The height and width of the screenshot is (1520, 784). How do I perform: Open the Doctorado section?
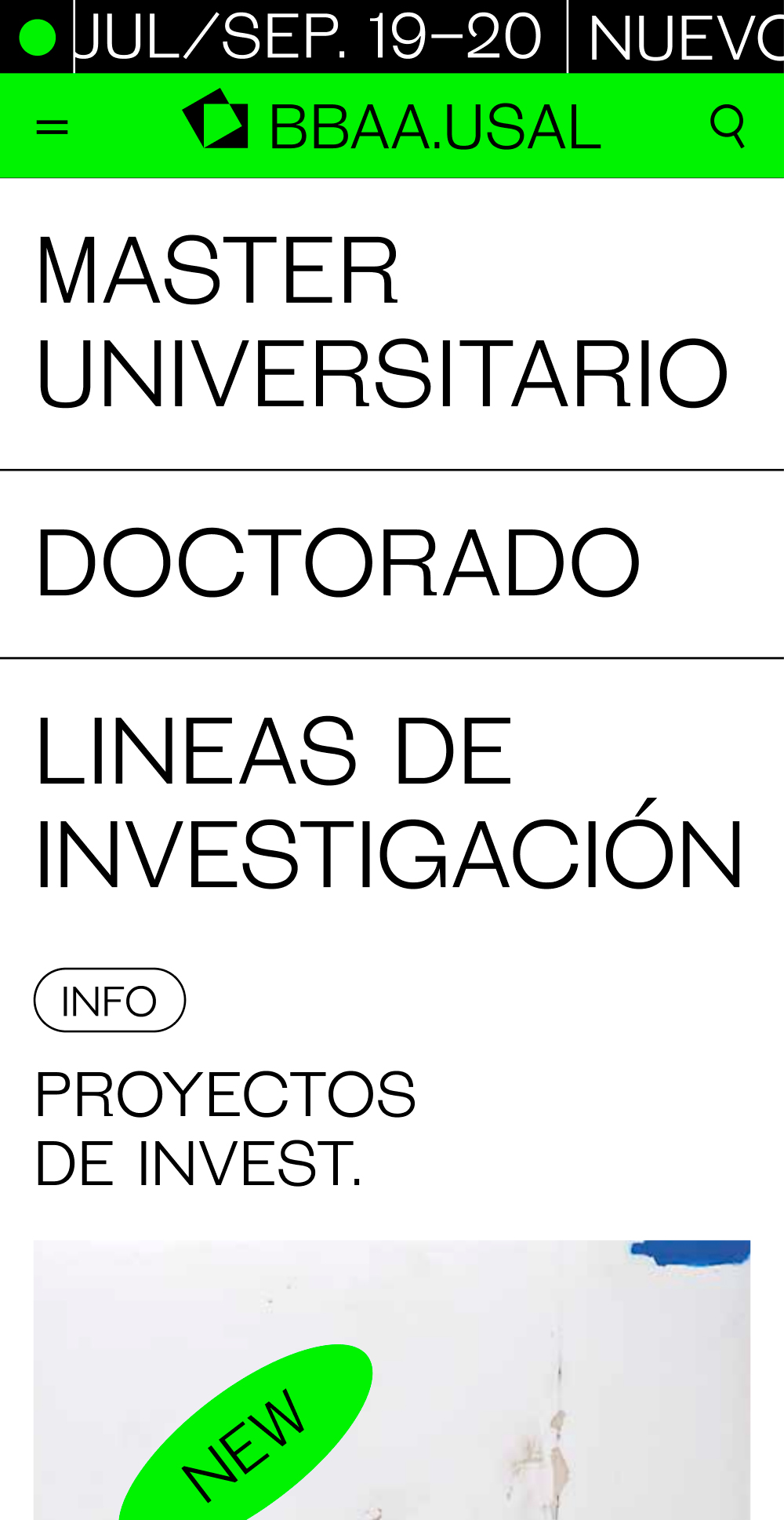(338, 563)
